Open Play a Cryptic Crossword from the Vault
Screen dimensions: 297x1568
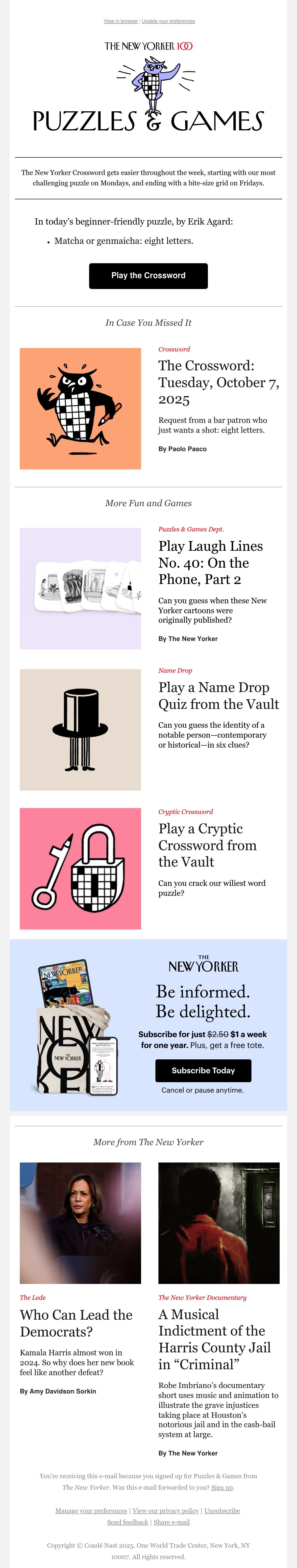(x=208, y=845)
